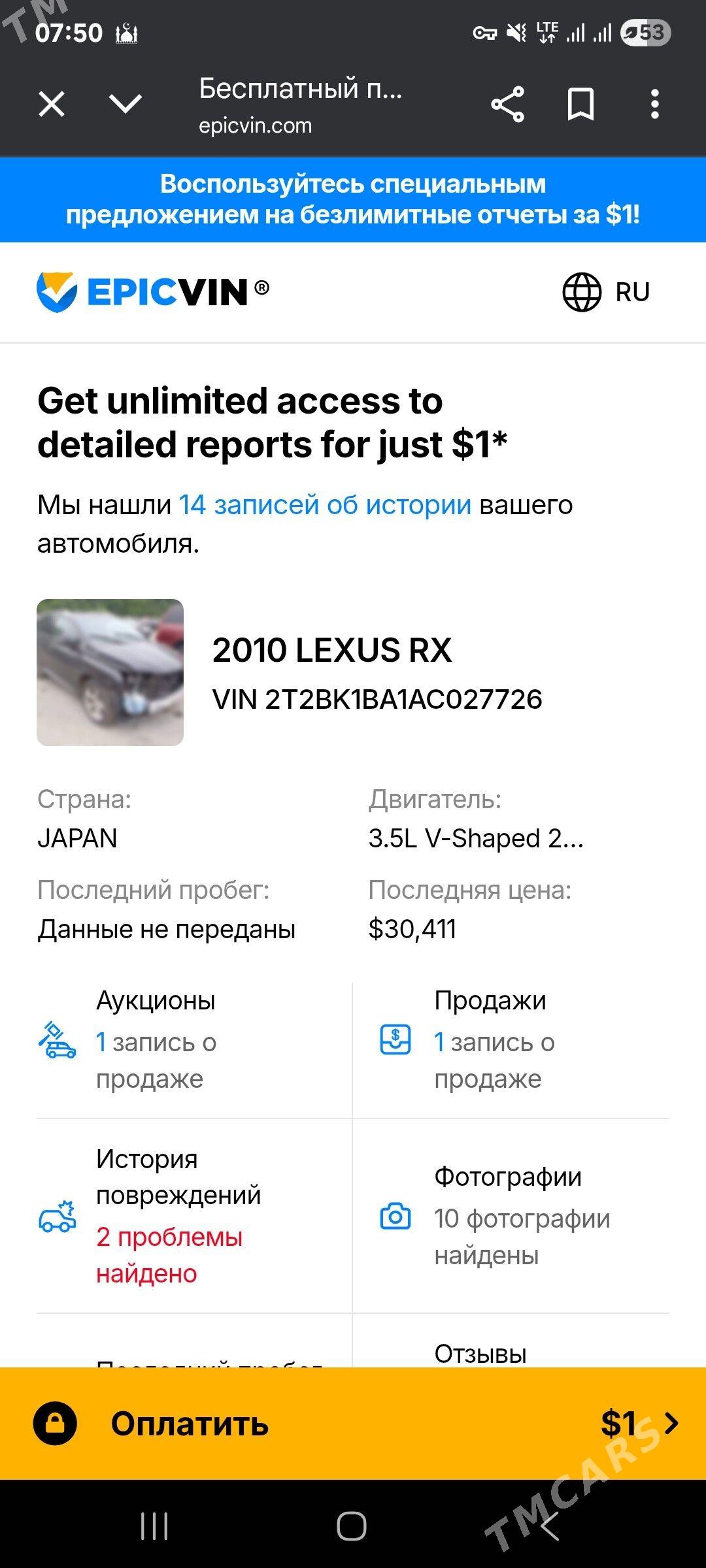Image resolution: width=706 pixels, height=1568 pixels.
Task: Open the three-dot overflow menu
Action: pyautogui.click(x=652, y=103)
